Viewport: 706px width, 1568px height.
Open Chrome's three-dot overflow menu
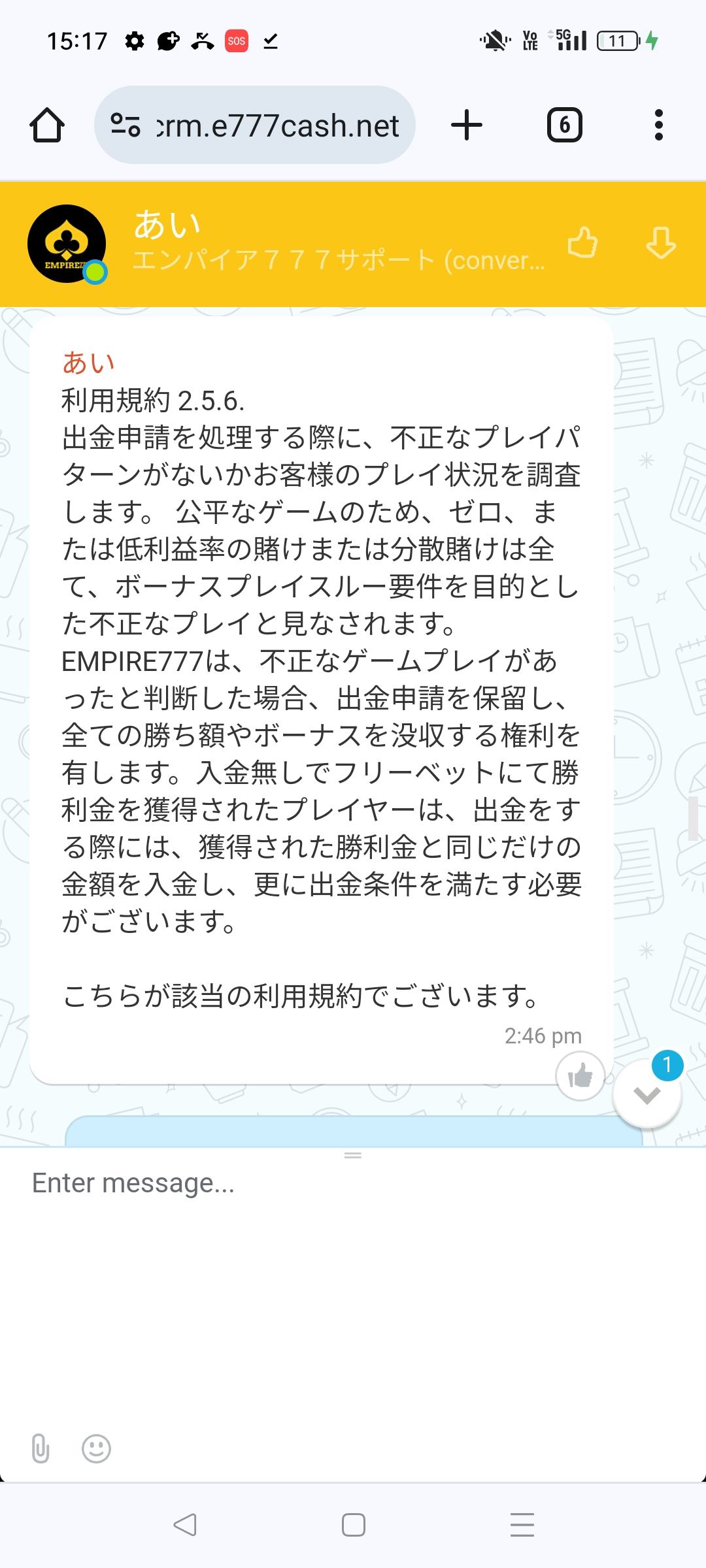point(659,125)
